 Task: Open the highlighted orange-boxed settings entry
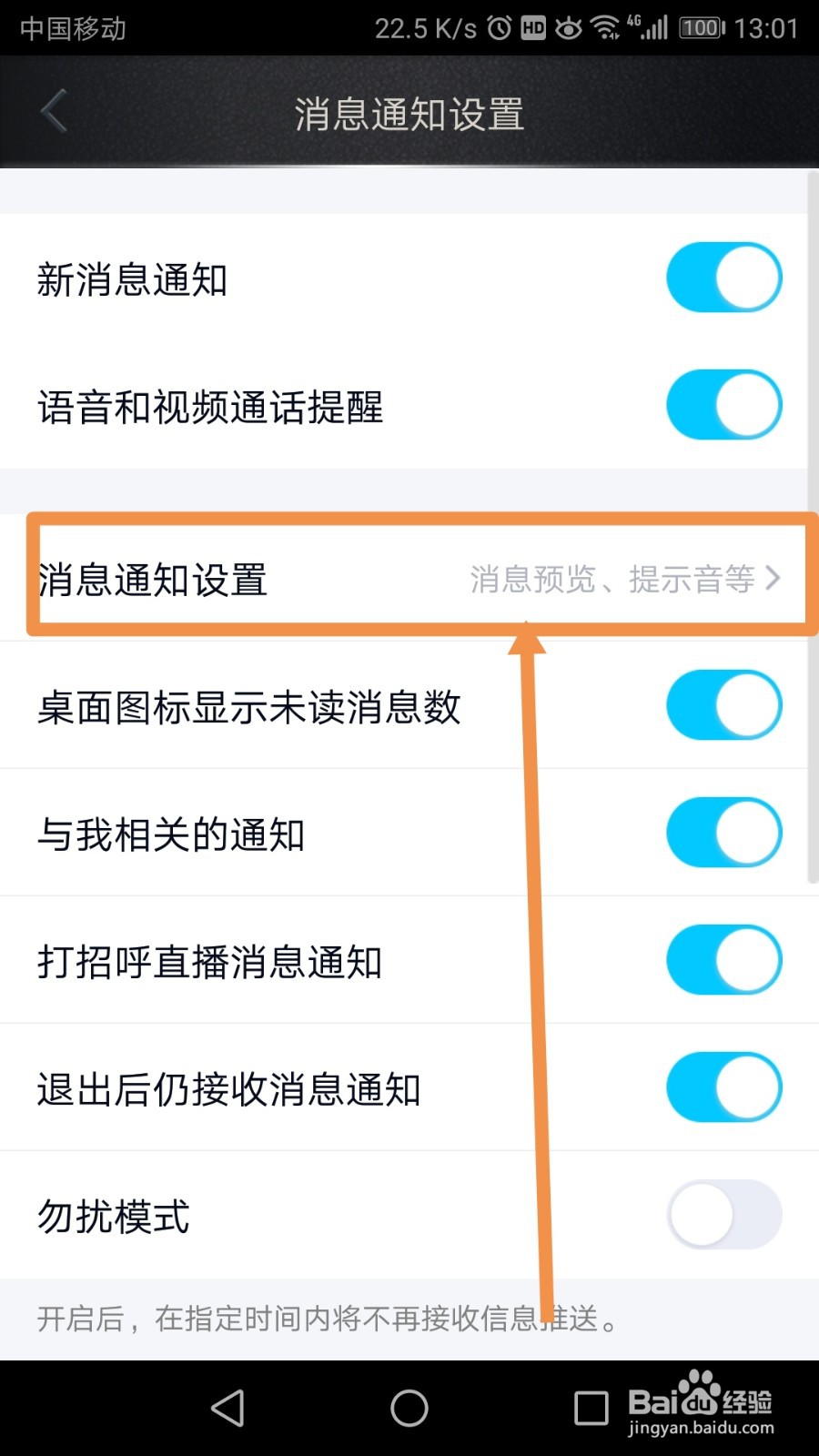tap(409, 579)
